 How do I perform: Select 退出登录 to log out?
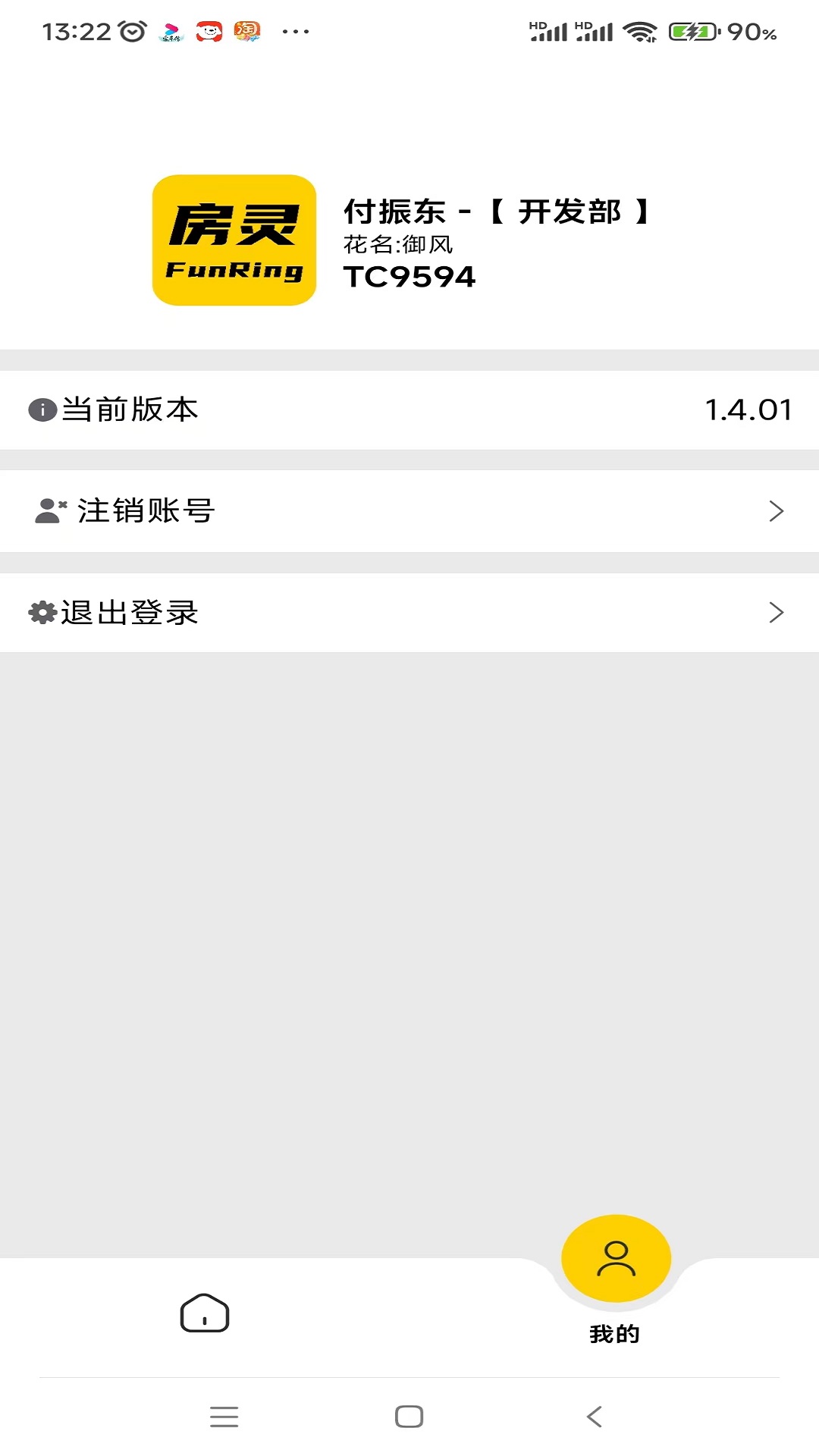(129, 611)
